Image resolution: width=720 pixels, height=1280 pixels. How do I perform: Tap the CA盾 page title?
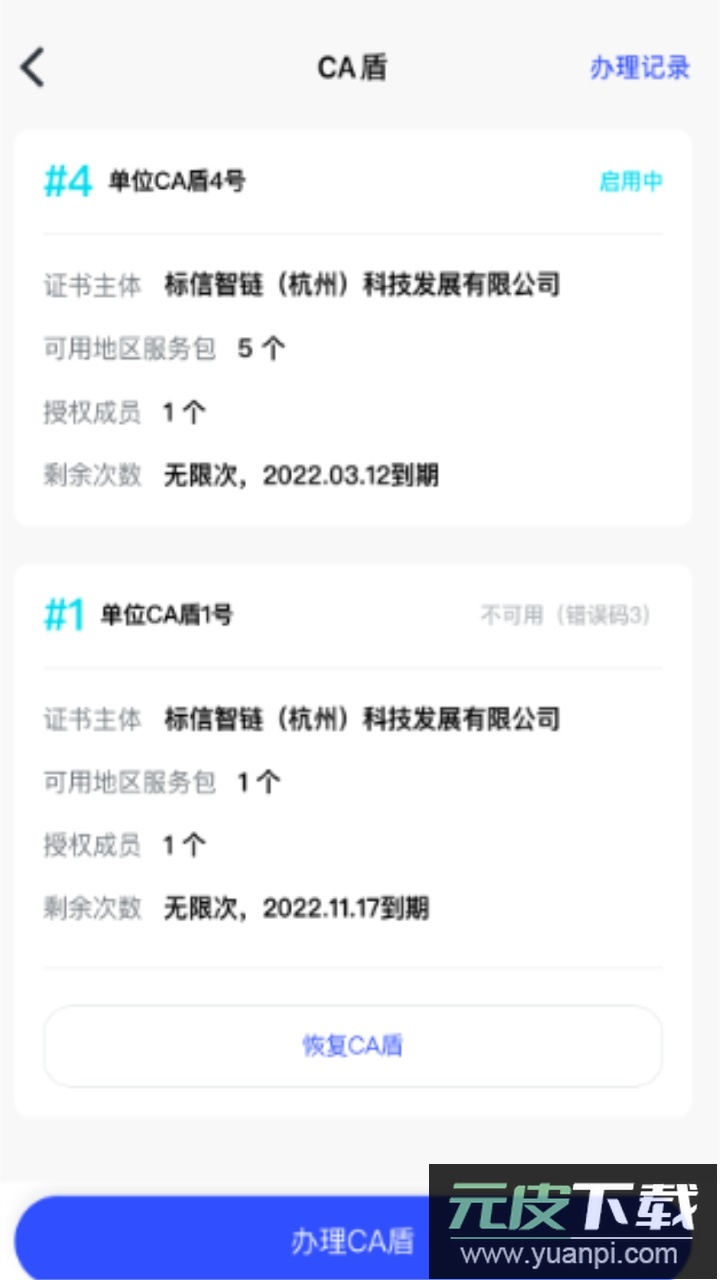point(354,67)
